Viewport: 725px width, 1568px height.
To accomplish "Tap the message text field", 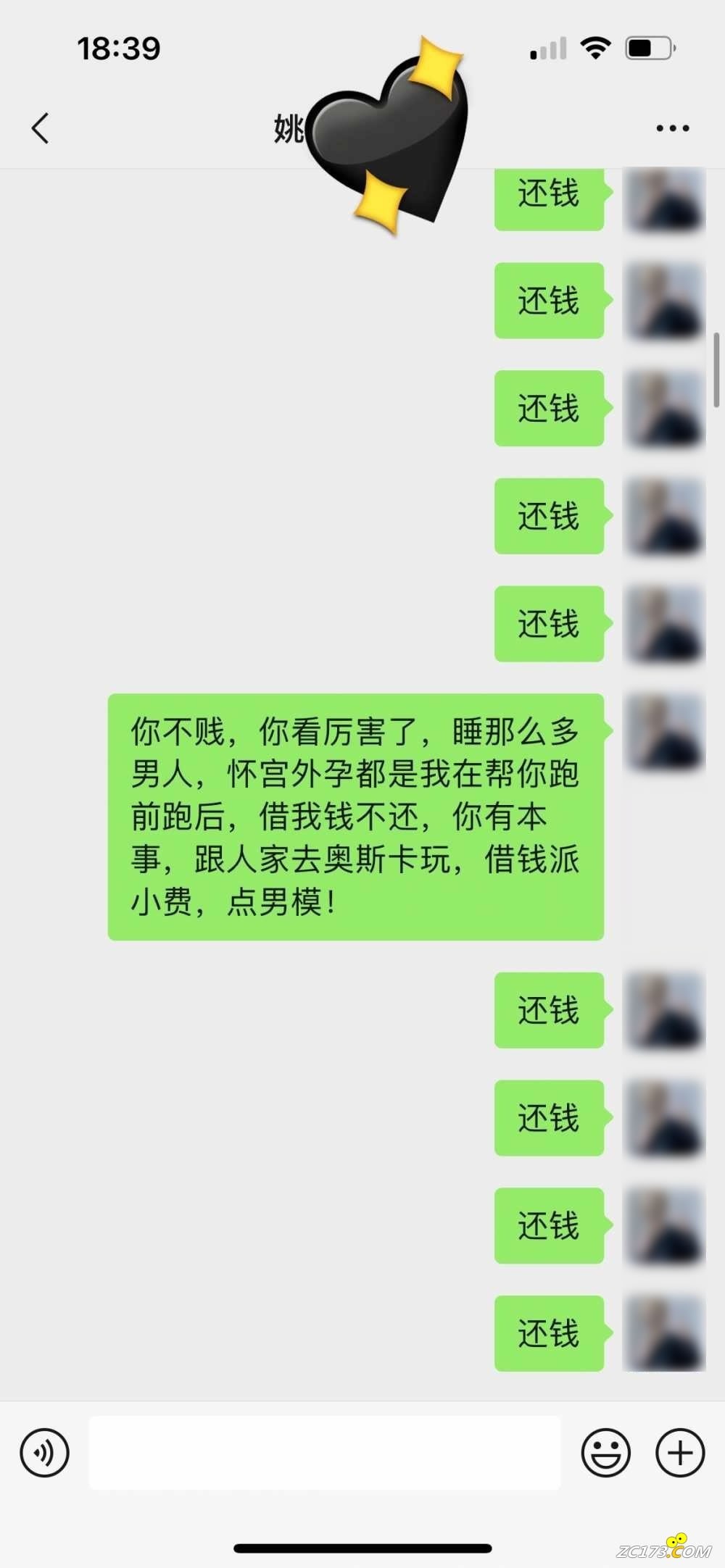I will point(324,1453).
